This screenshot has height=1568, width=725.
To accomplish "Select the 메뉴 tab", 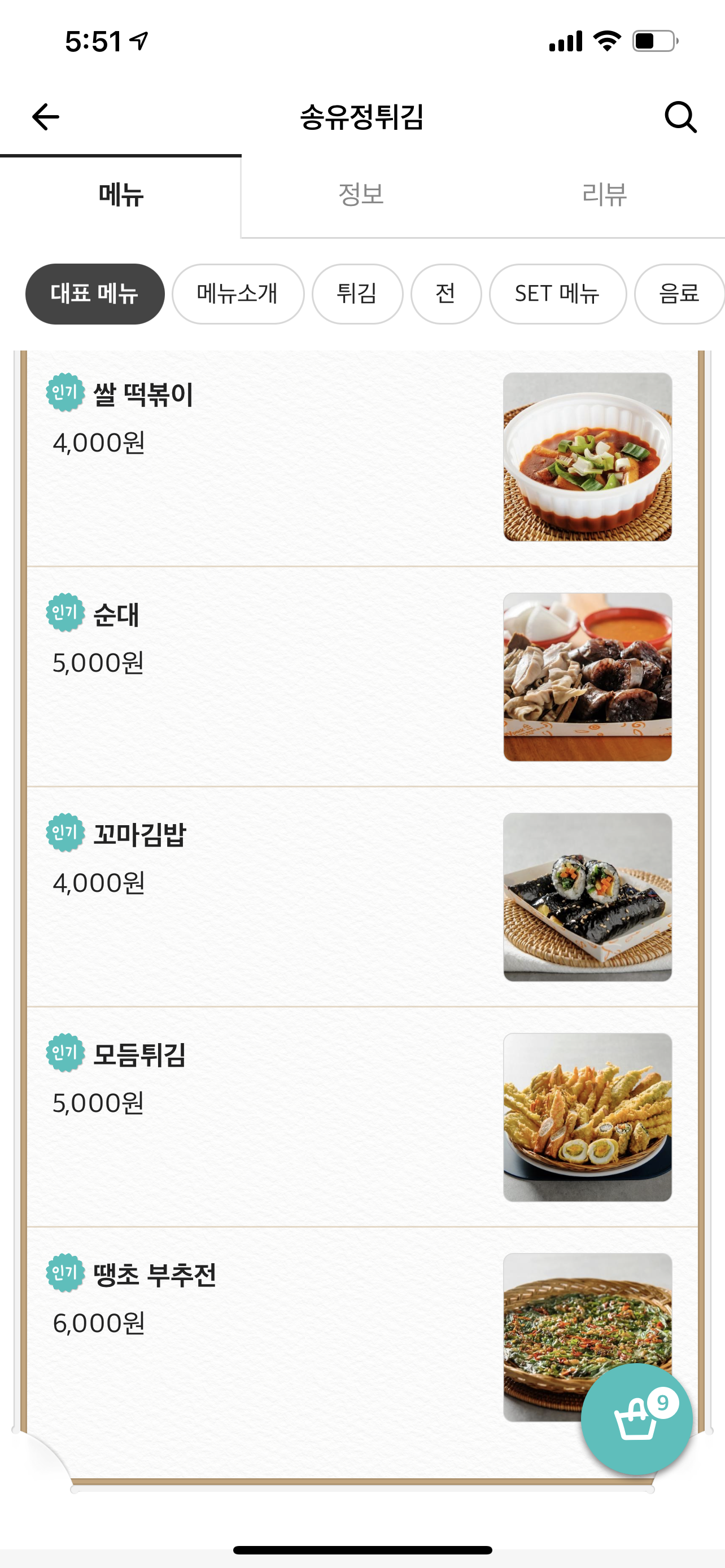I will tap(120, 195).
